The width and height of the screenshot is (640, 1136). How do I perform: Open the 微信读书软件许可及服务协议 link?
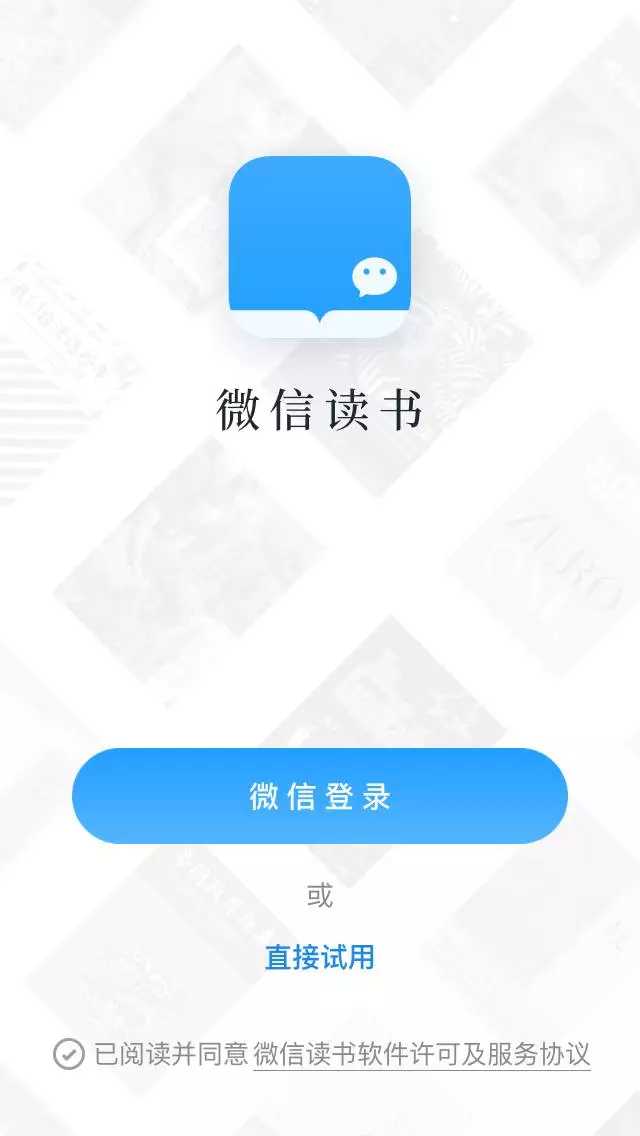[x=422, y=1054]
